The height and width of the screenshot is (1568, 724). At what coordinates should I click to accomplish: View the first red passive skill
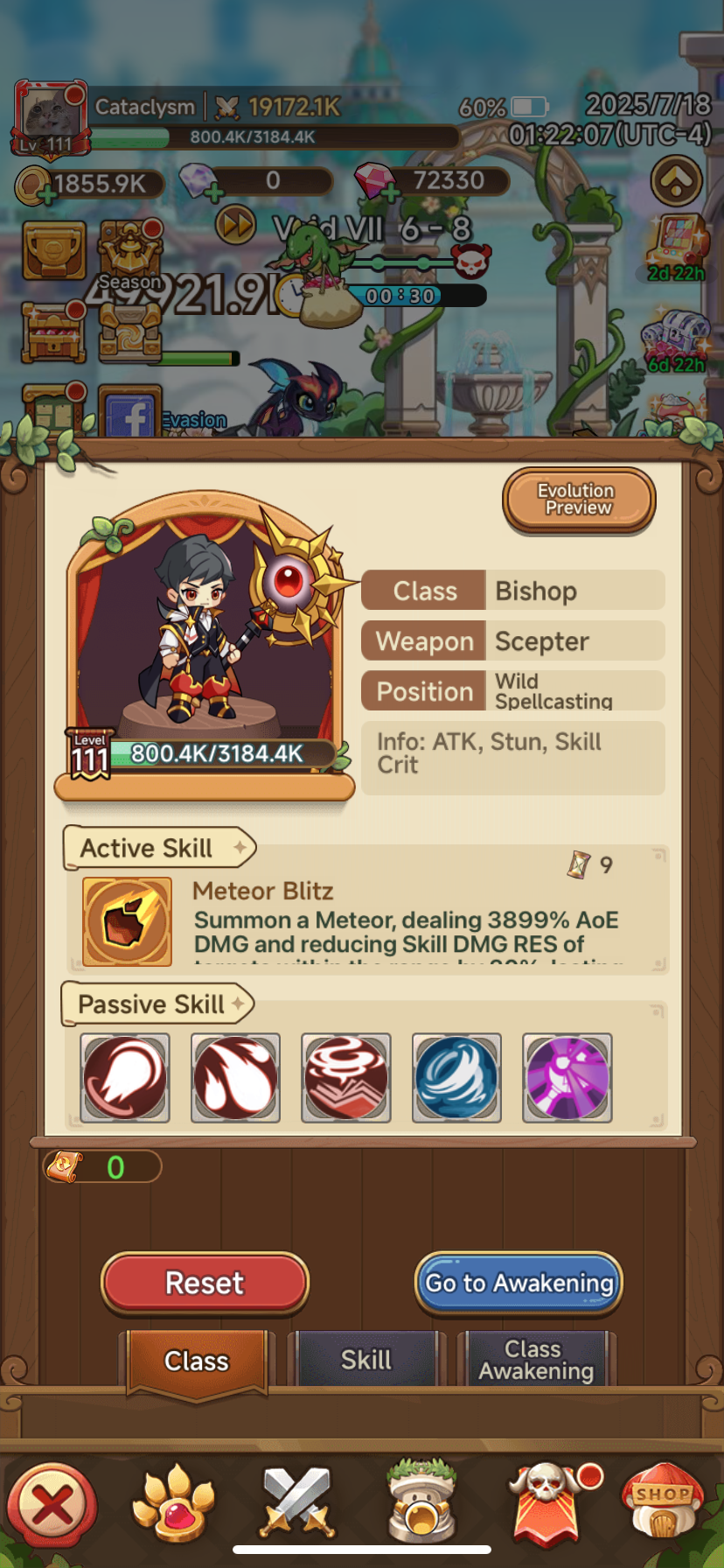point(125,1077)
